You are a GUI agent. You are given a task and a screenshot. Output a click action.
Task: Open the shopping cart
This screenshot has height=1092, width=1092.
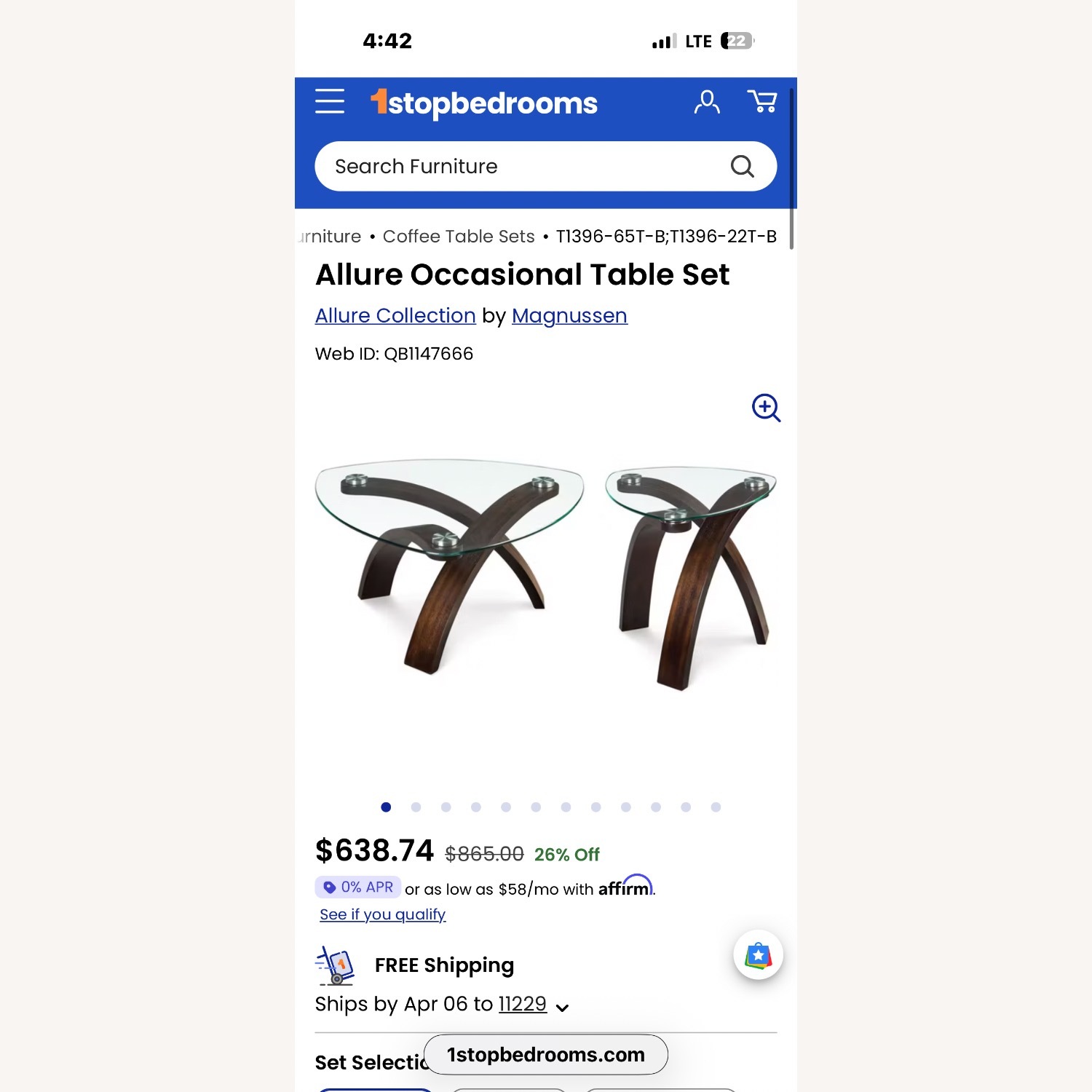tap(762, 101)
